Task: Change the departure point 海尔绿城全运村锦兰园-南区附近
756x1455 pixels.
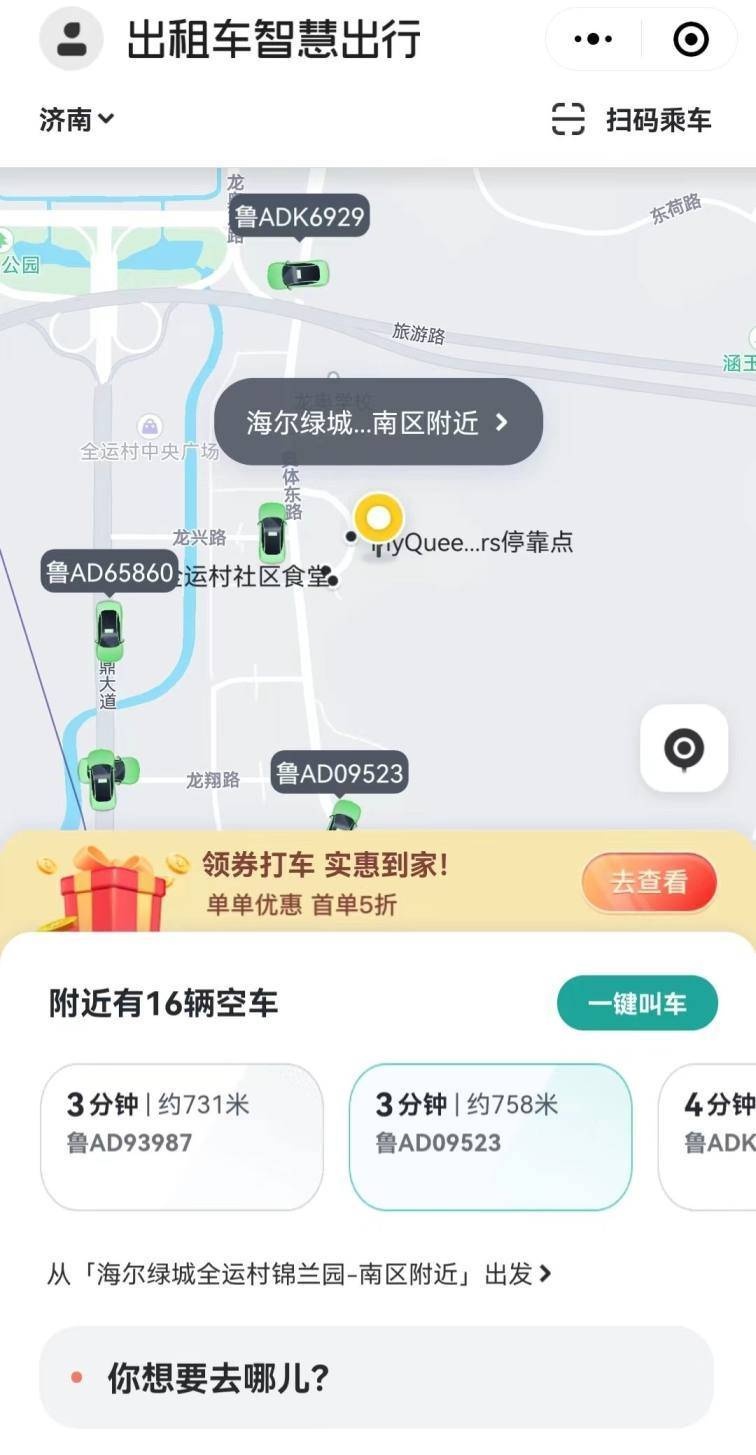Action: coord(299,1274)
